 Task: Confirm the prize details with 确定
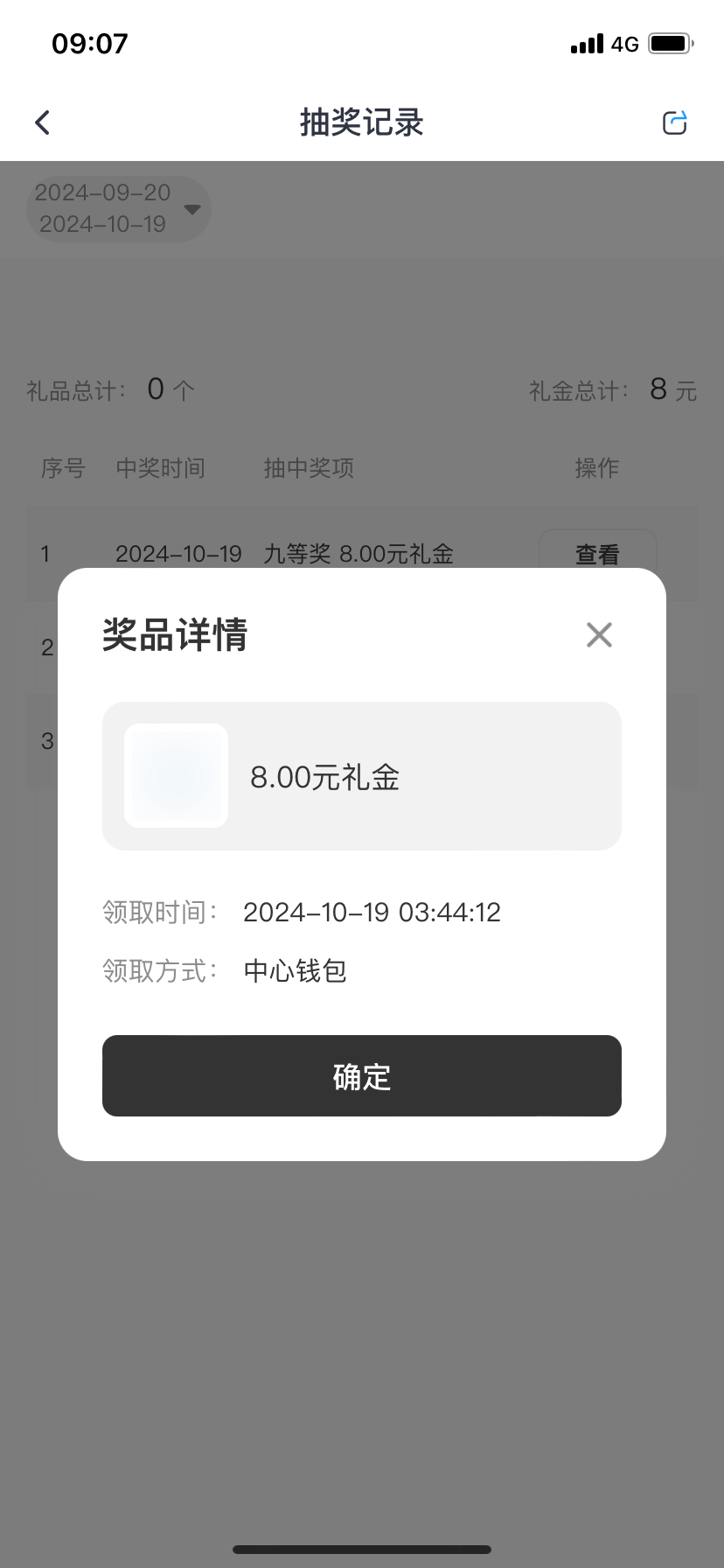pyautogui.click(x=361, y=1075)
